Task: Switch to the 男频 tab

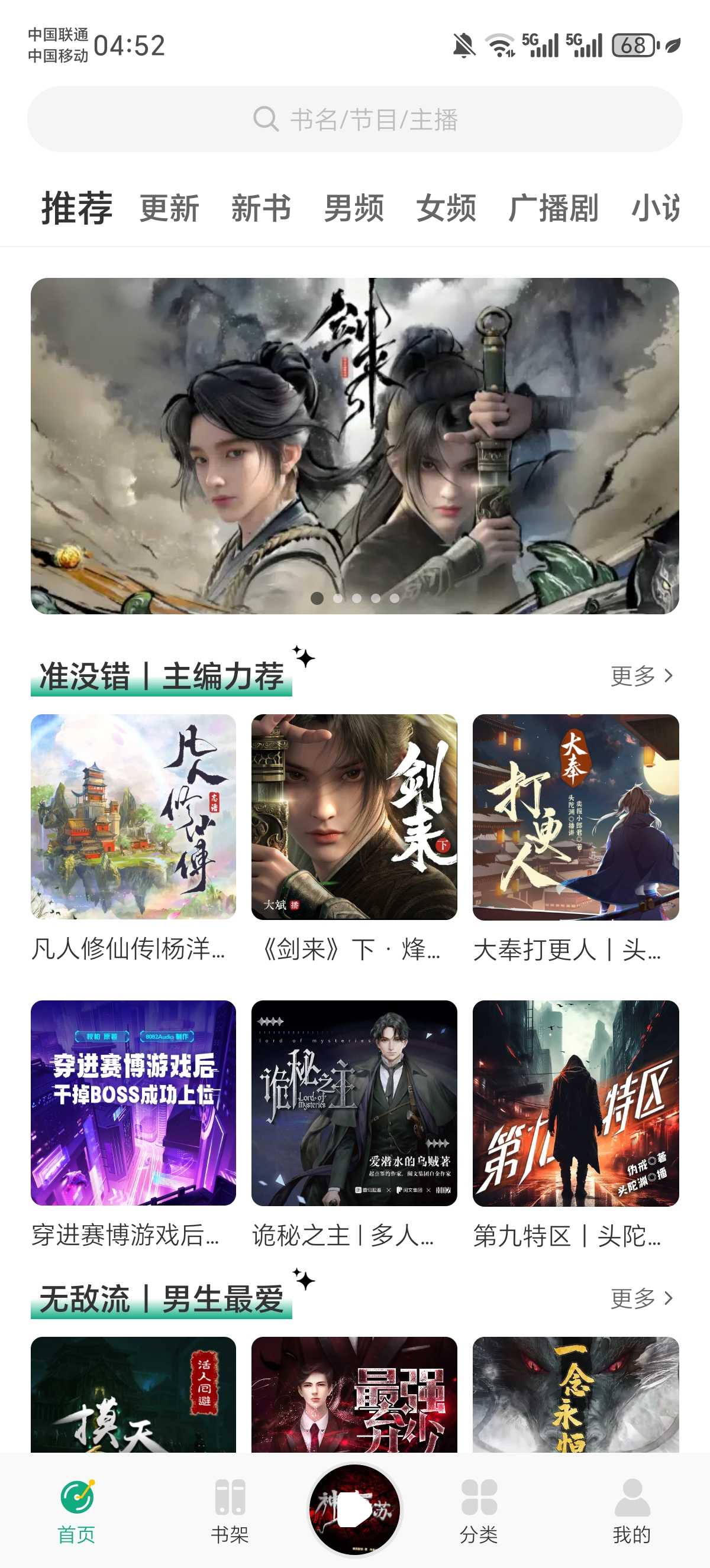Action: [x=354, y=208]
